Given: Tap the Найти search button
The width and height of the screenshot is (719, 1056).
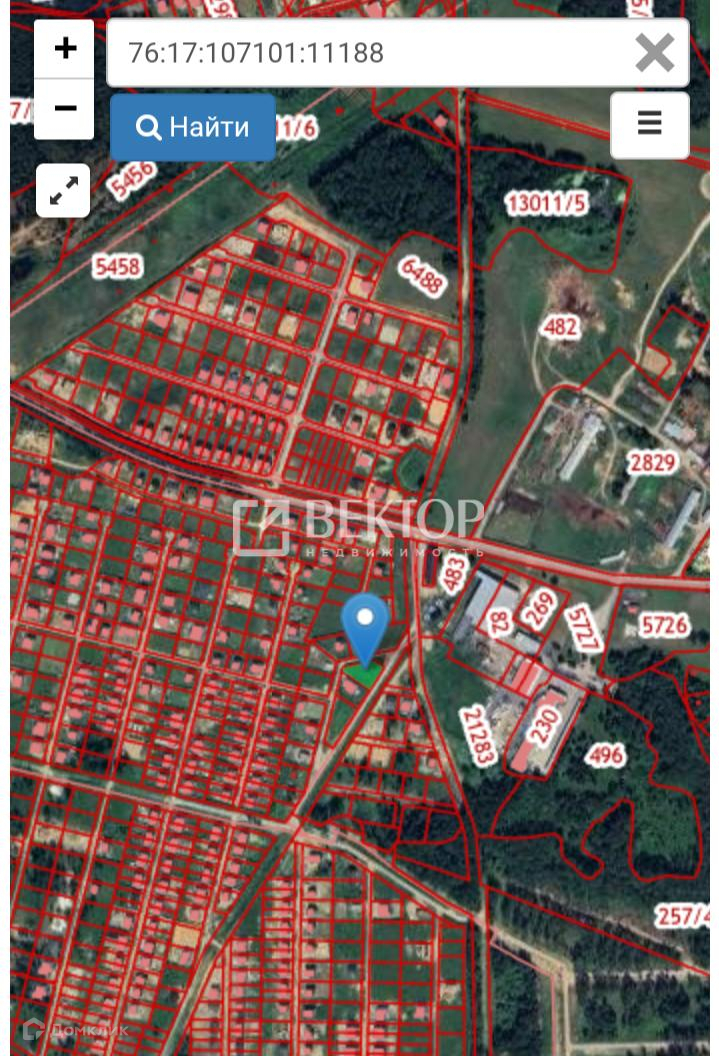Looking at the screenshot, I should 193,127.
